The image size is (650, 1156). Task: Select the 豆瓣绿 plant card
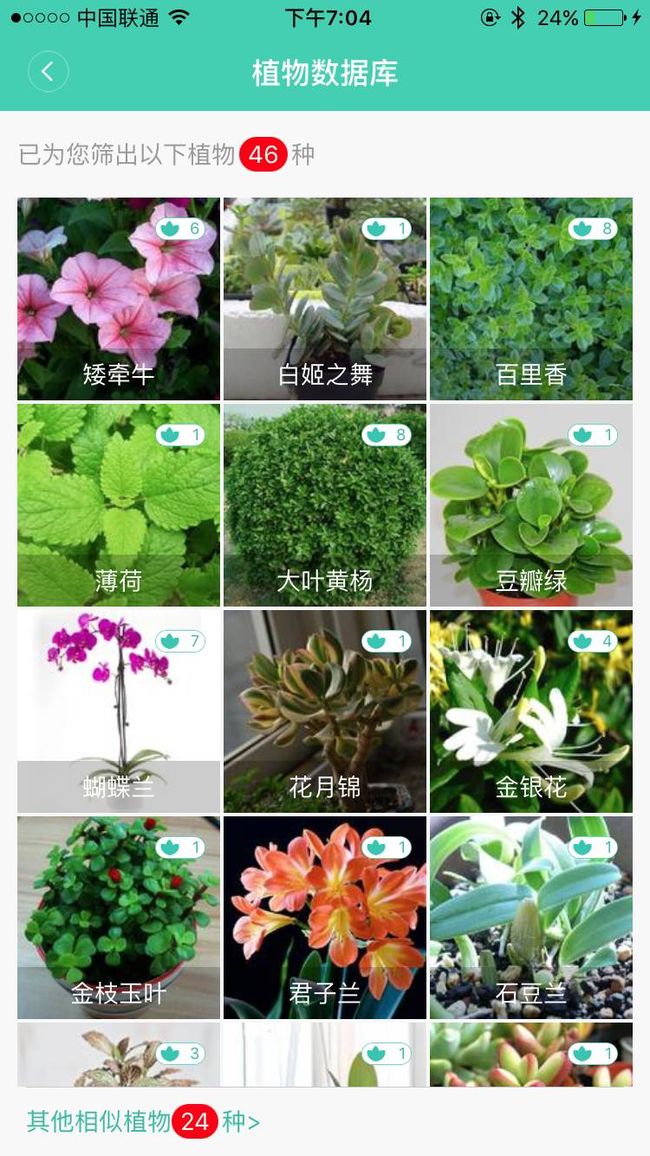click(x=531, y=505)
